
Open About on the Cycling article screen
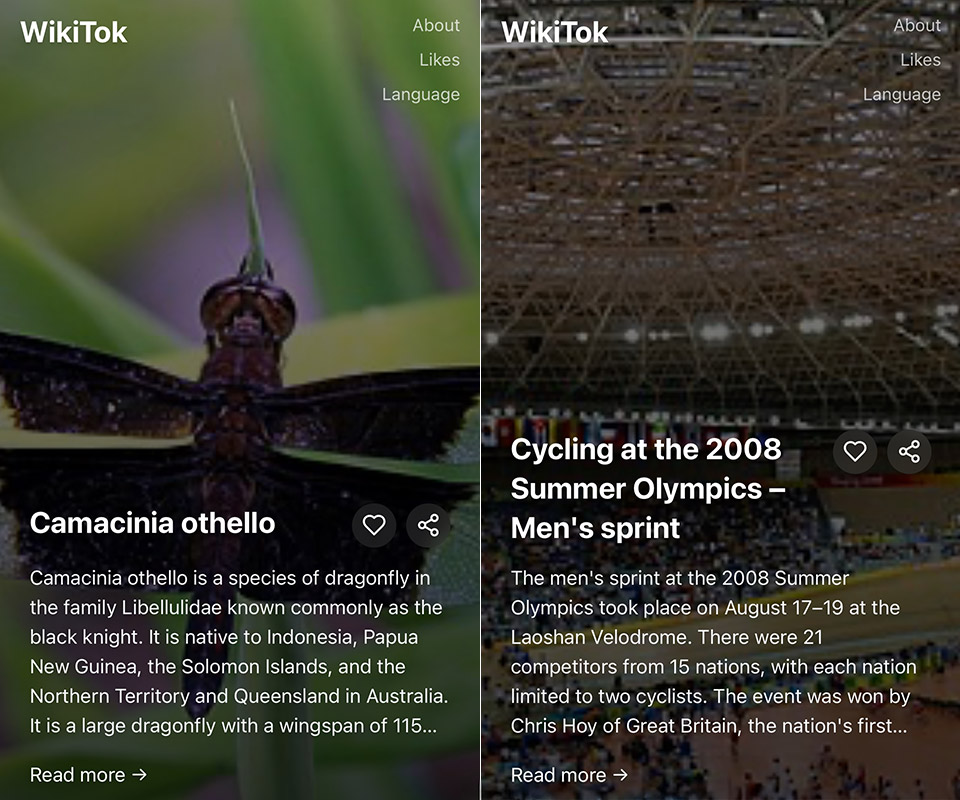(917, 26)
